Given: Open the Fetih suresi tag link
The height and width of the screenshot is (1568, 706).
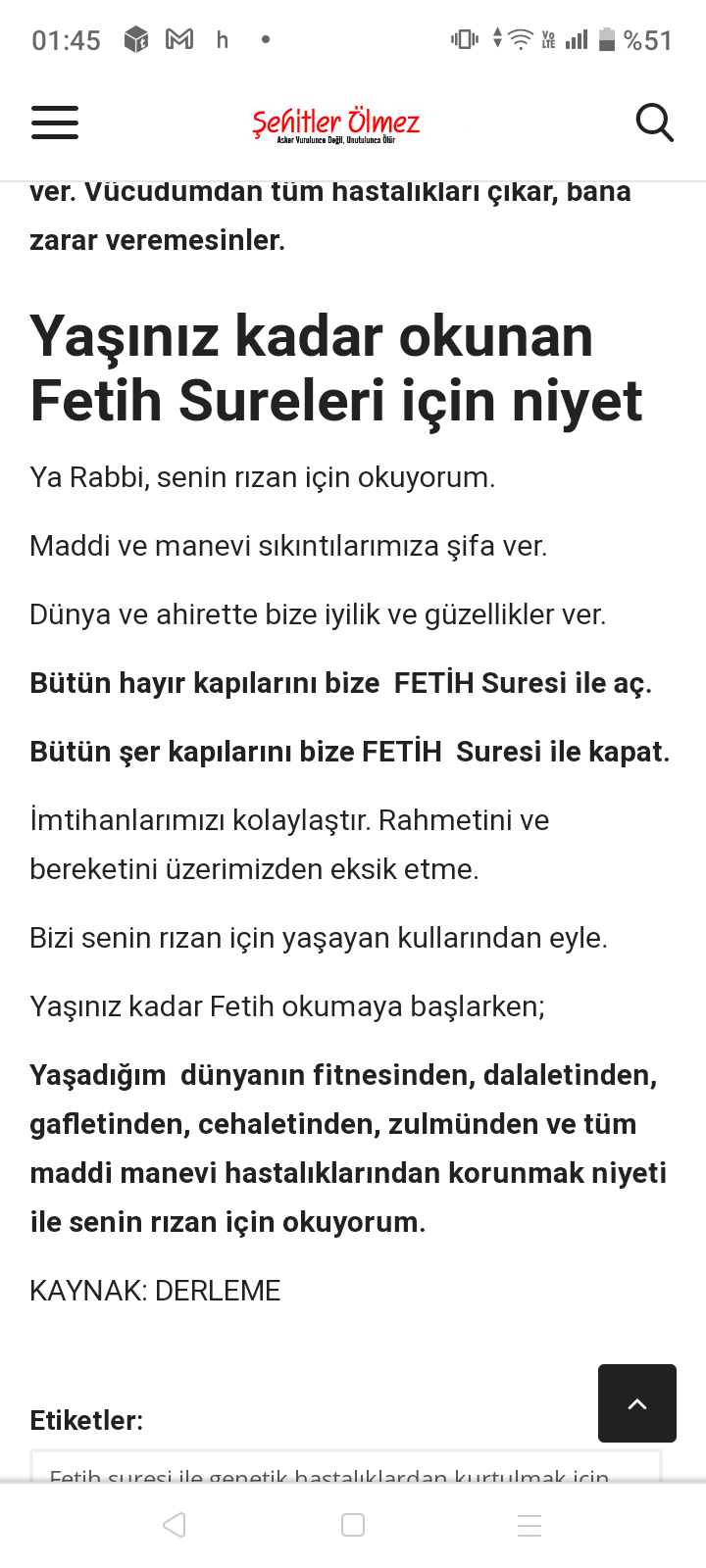Looking at the screenshot, I should tap(329, 1473).
